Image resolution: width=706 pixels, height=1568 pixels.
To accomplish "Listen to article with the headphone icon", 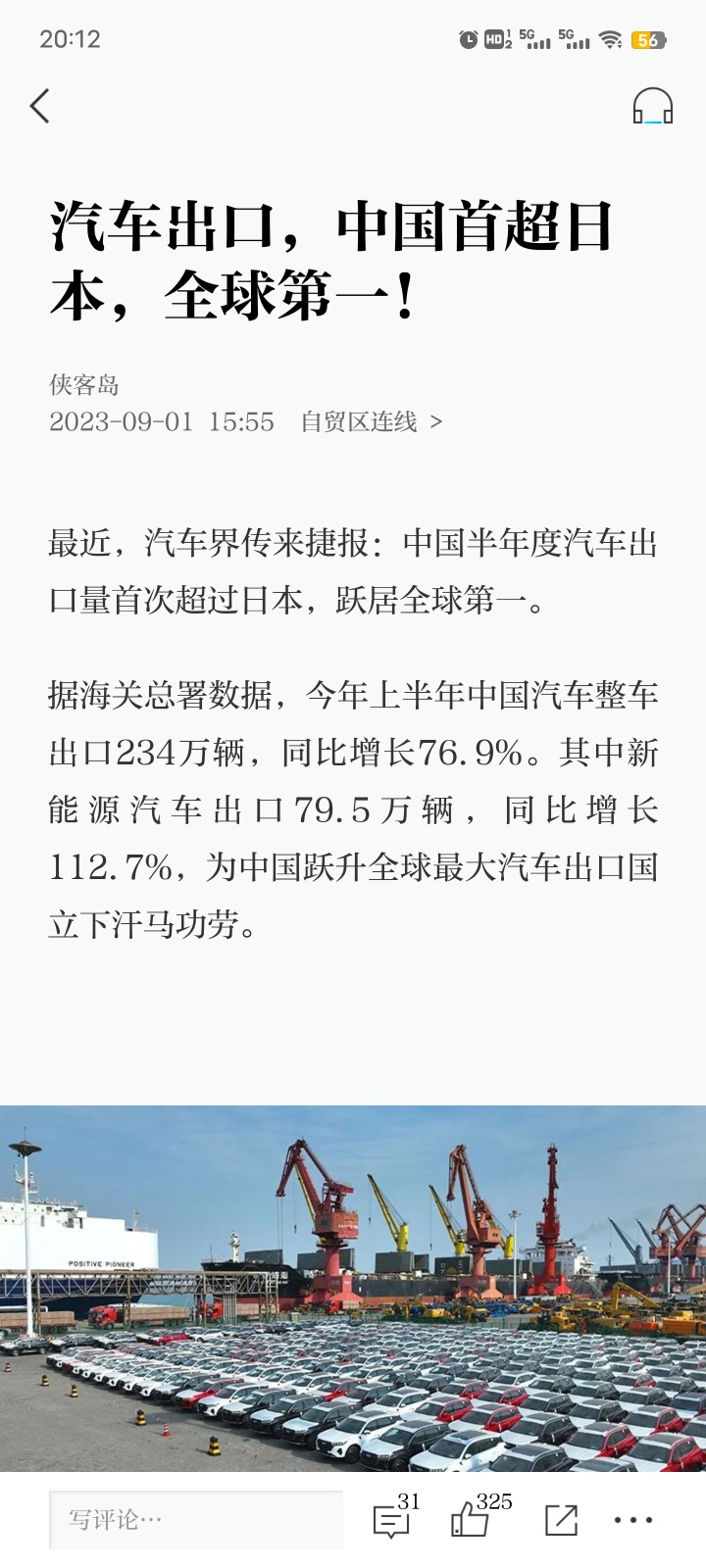I will [x=652, y=106].
